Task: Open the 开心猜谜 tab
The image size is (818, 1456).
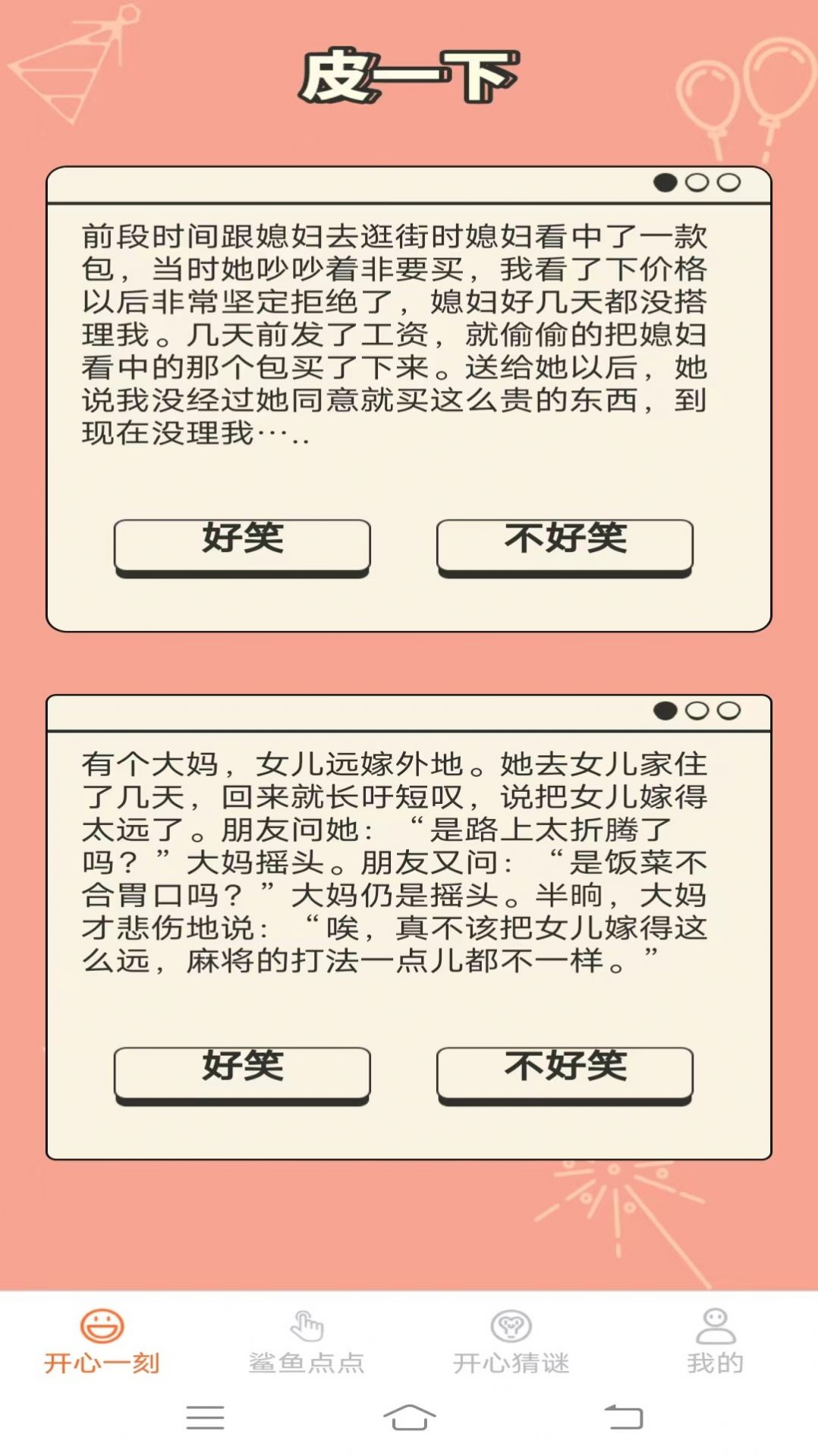Action: pyautogui.click(x=511, y=1342)
